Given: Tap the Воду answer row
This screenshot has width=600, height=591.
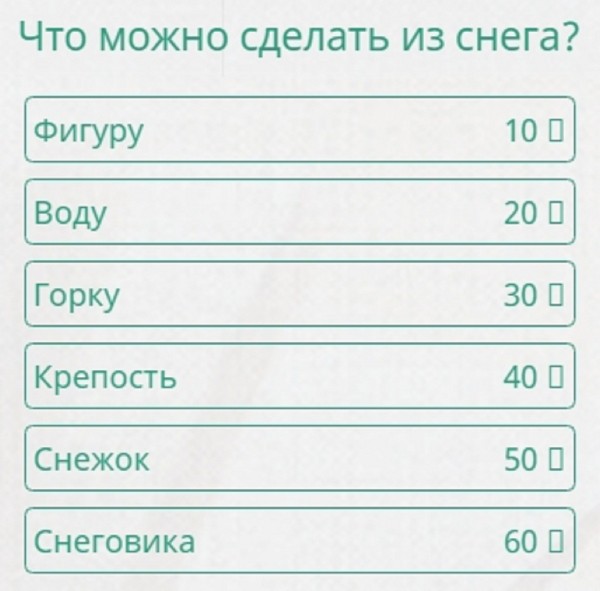Looking at the screenshot, I should click(x=300, y=212).
